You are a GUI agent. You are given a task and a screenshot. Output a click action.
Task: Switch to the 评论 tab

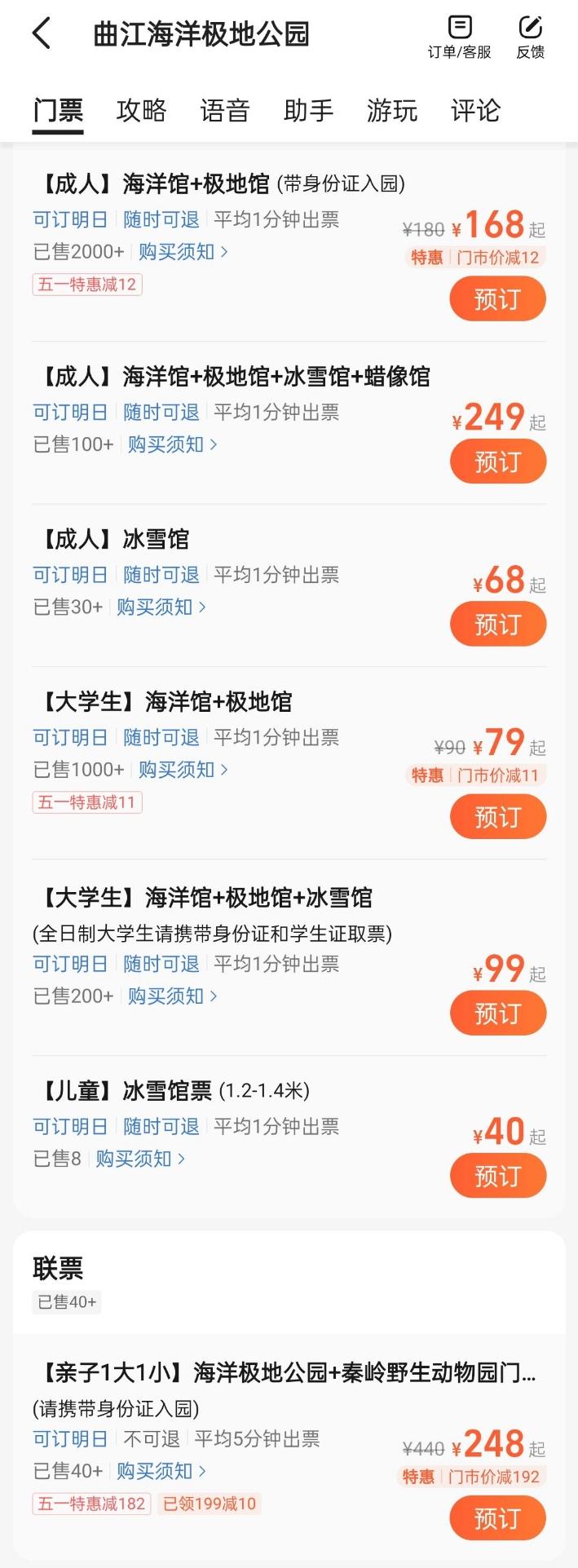click(475, 110)
